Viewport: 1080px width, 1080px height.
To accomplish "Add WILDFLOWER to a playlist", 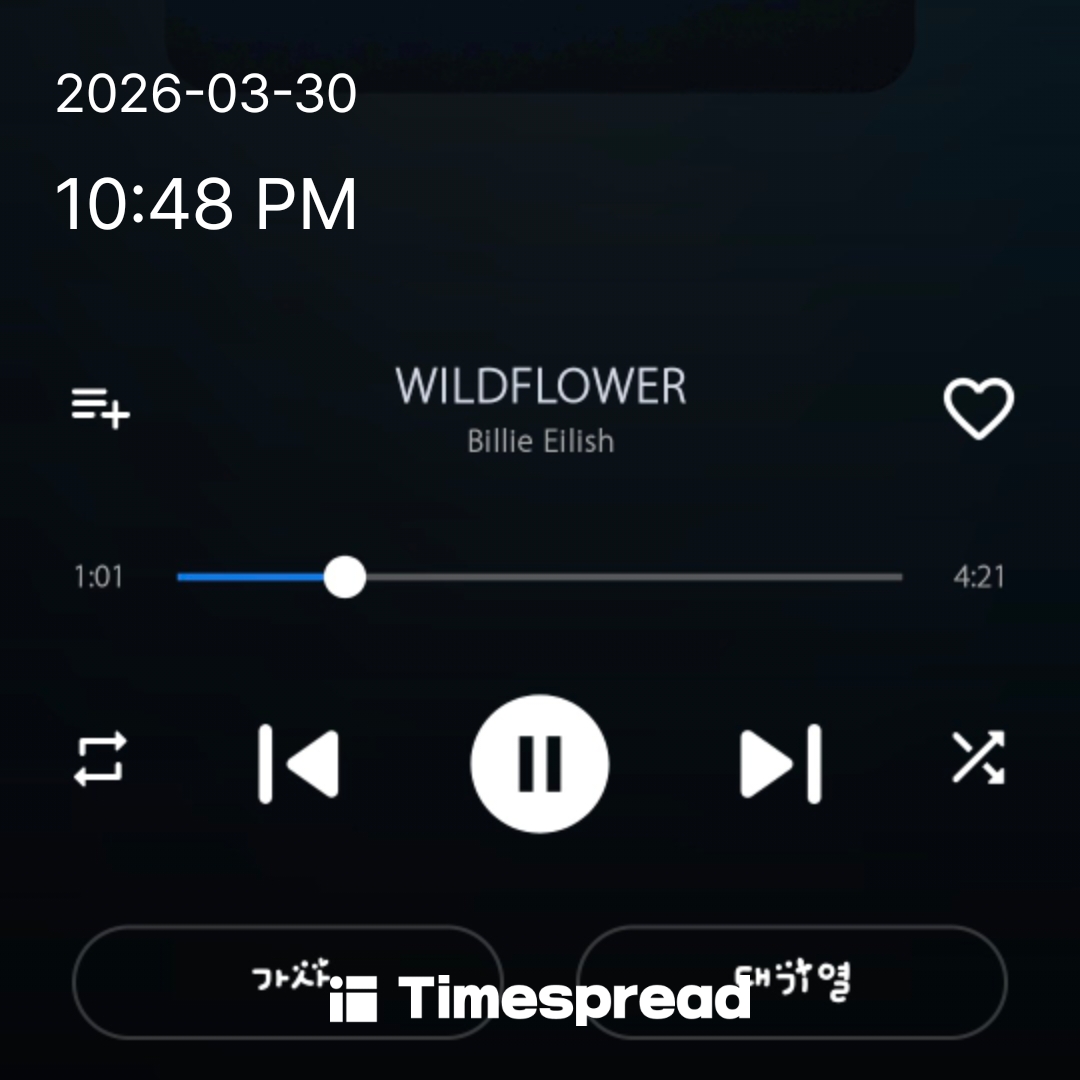I will [x=101, y=408].
